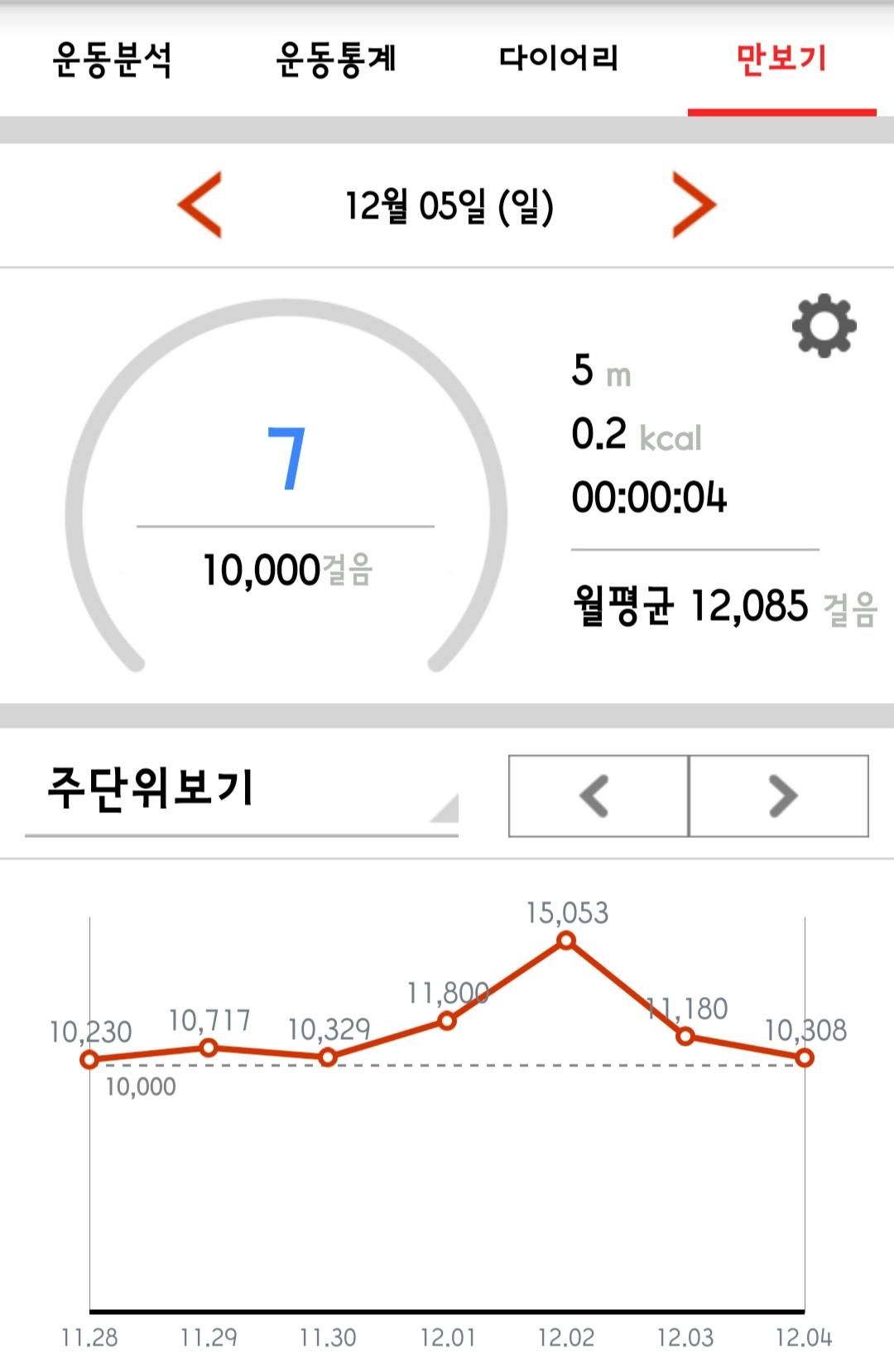Screen dimensions: 894x1372
Task: Open the 다이어리 tab
Action: (559, 60)
